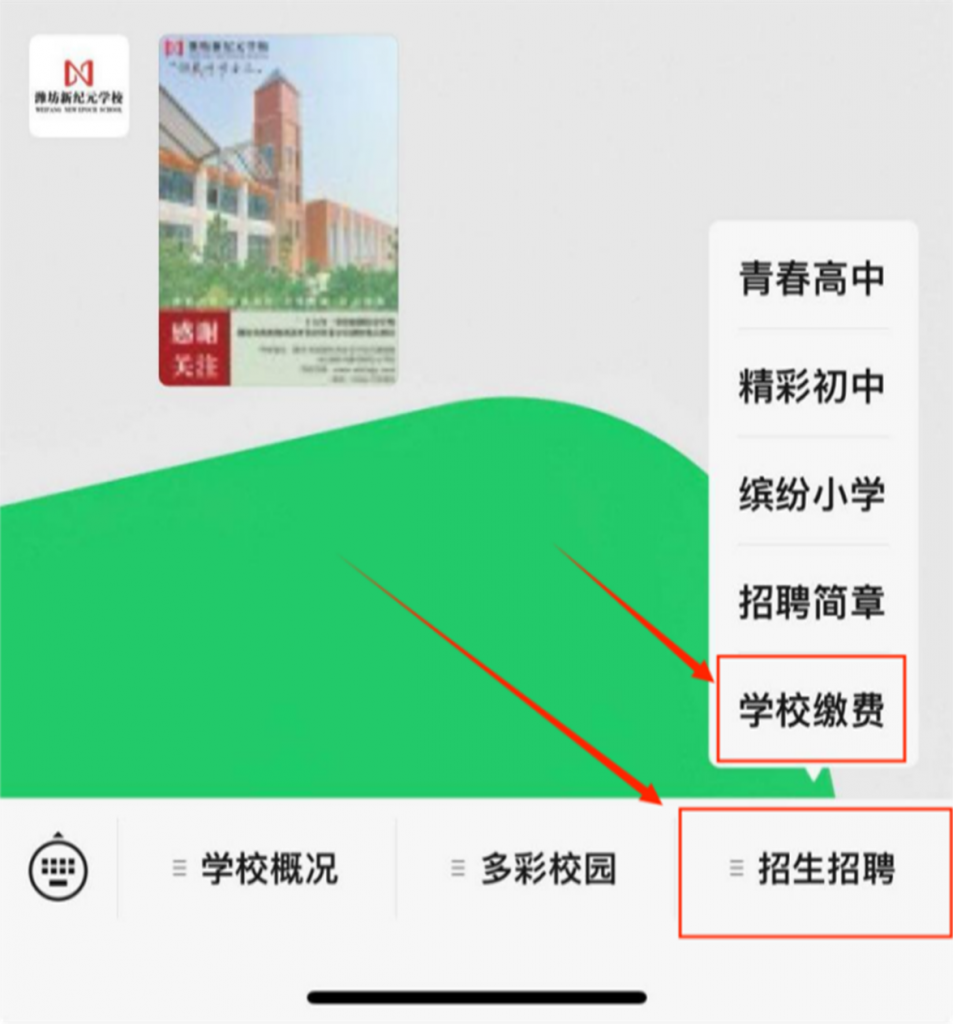
Task: Open the 多彩校园 menu
Action: (x=534, y=868)
